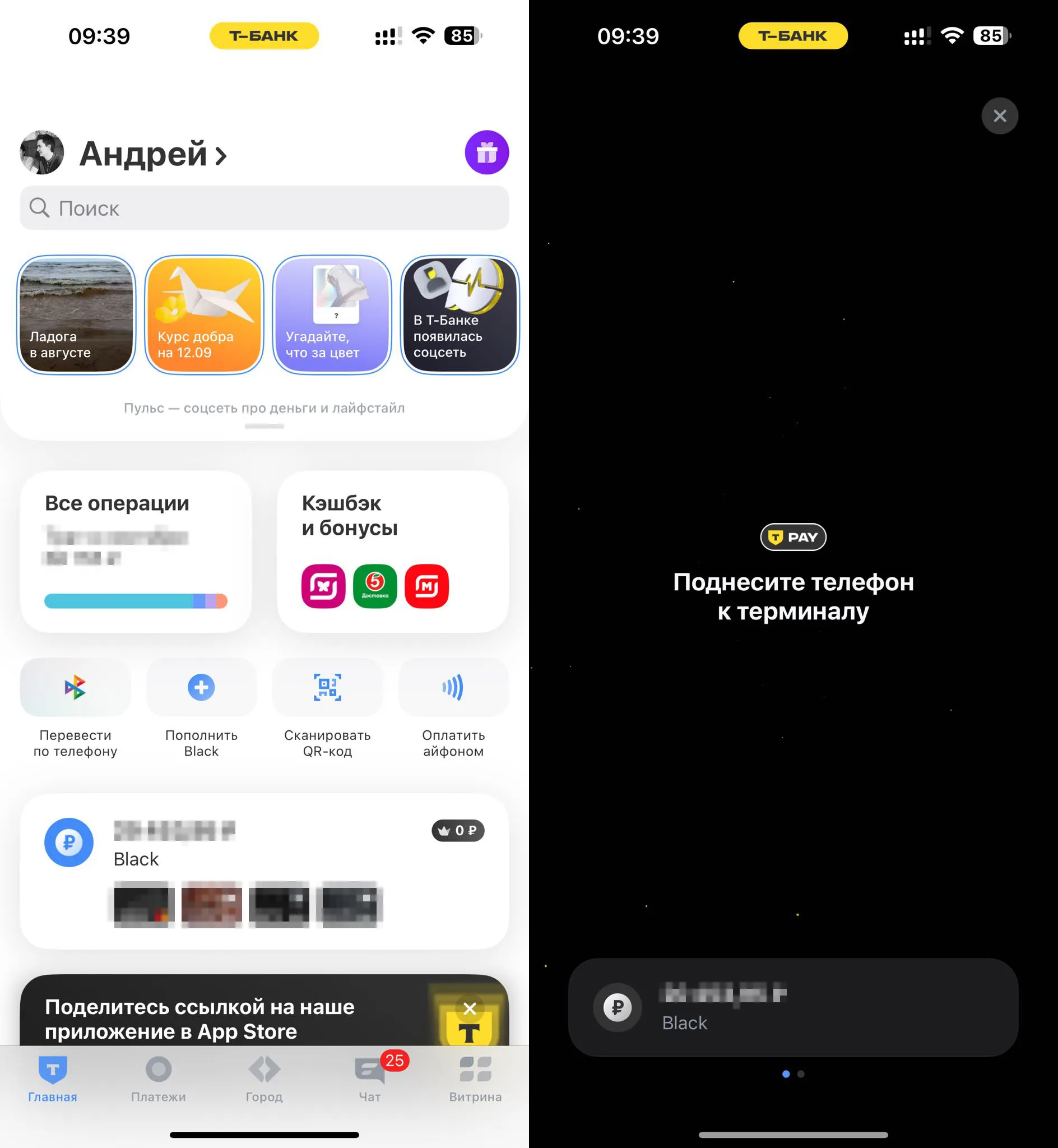Open the Кэшбэк и бонусы card

tap(393, 551)
